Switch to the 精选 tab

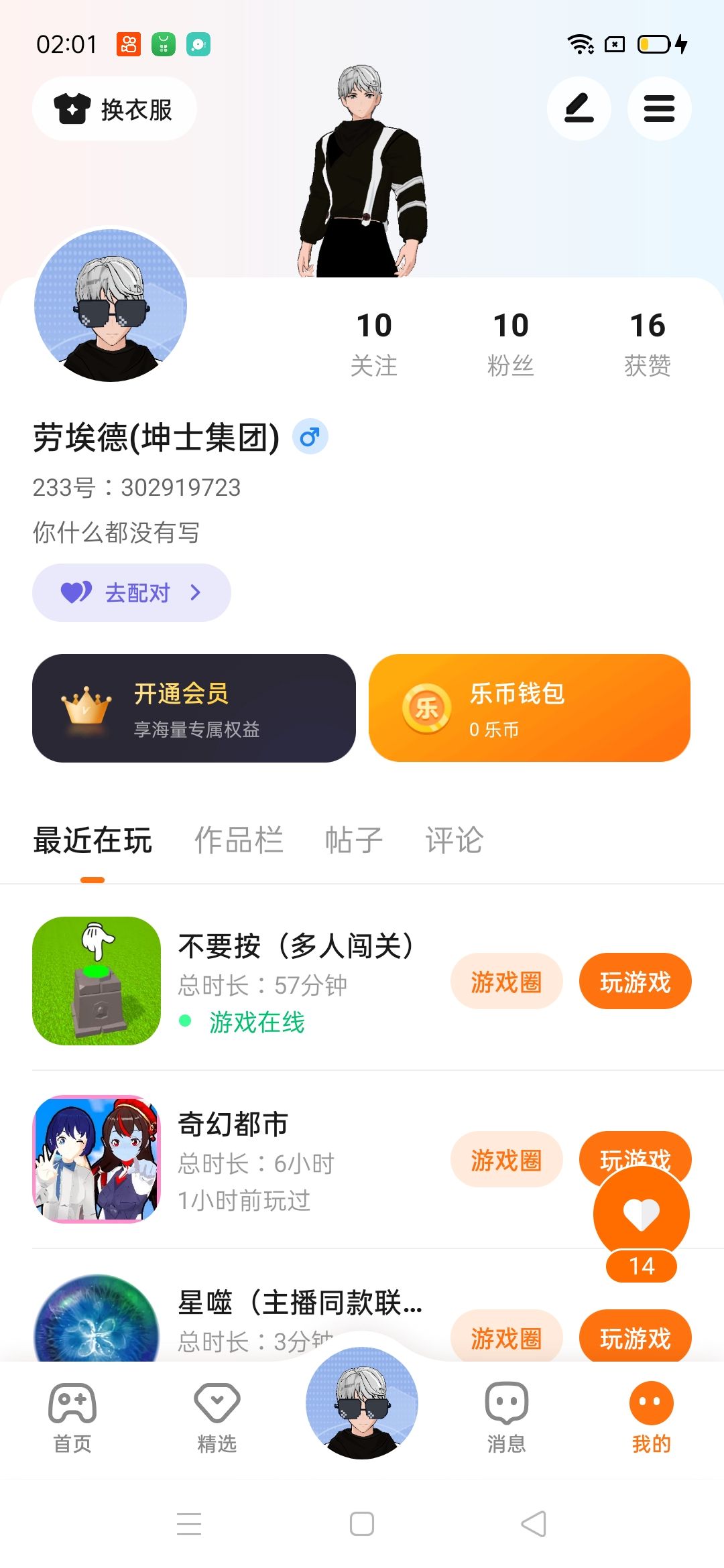point(217,1418)
